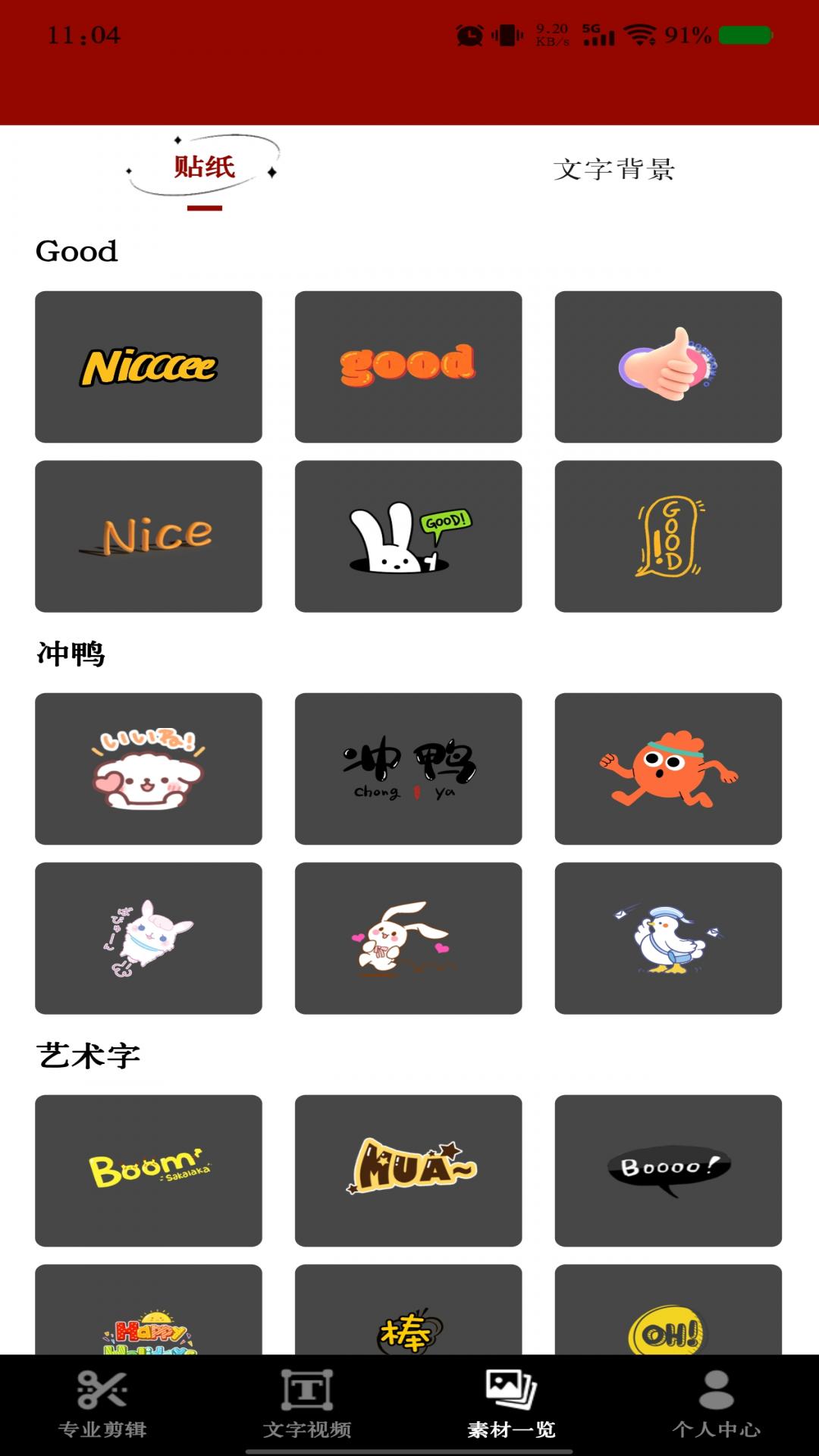The height and width of the screenshot is (1456, 819).
Task: Choose the 冲鸭 chong ya calligraphy sticker
Action: 408,769
